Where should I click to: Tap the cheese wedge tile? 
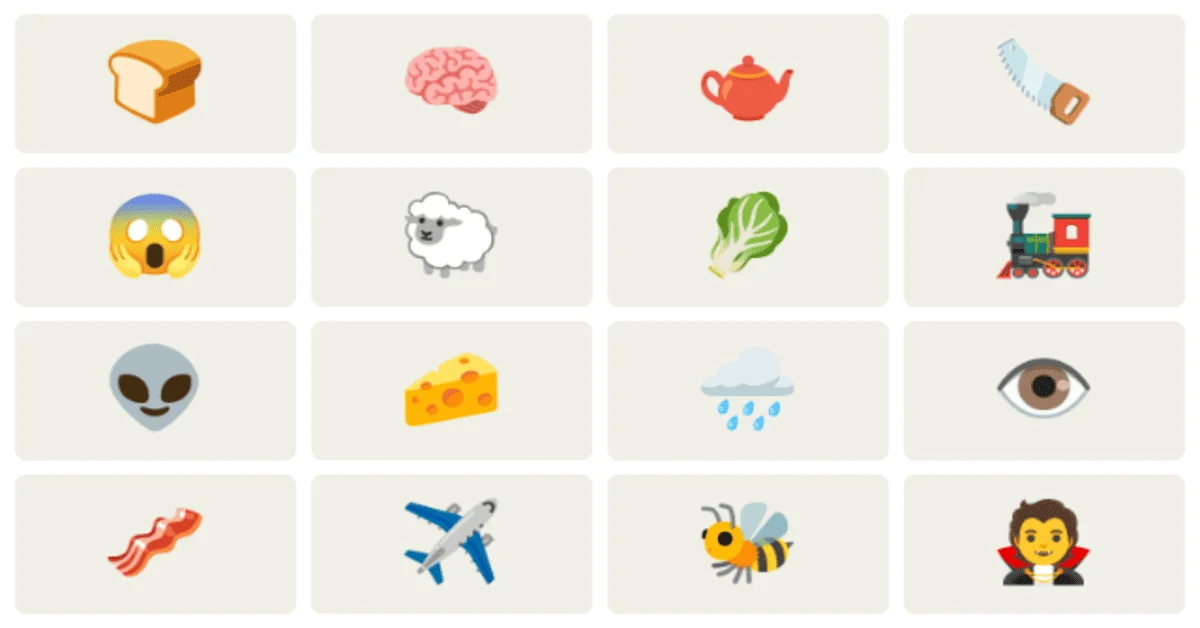tap(451, 390)
